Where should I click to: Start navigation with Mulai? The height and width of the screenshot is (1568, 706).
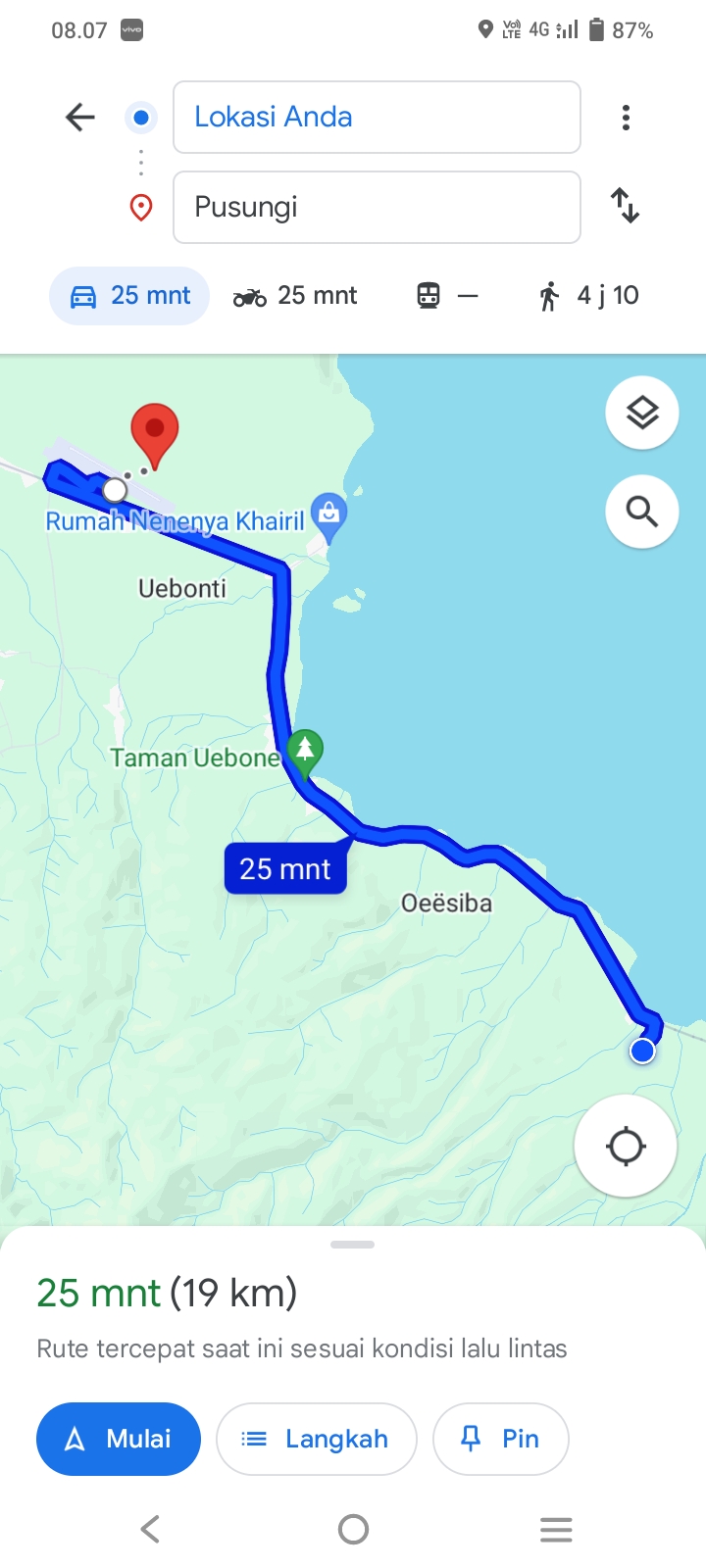[x=119, y=1439]
